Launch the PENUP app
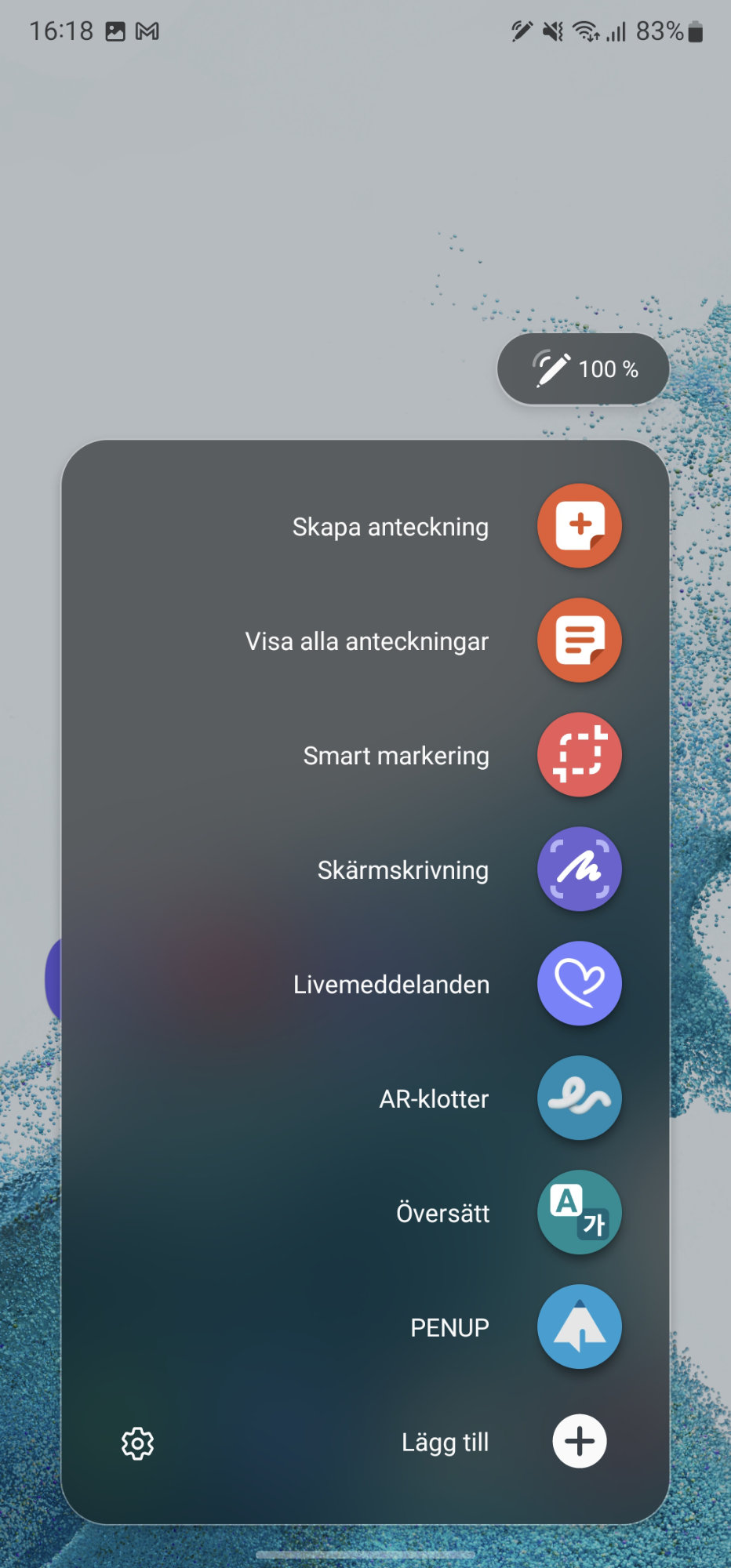 [579, 1327]
